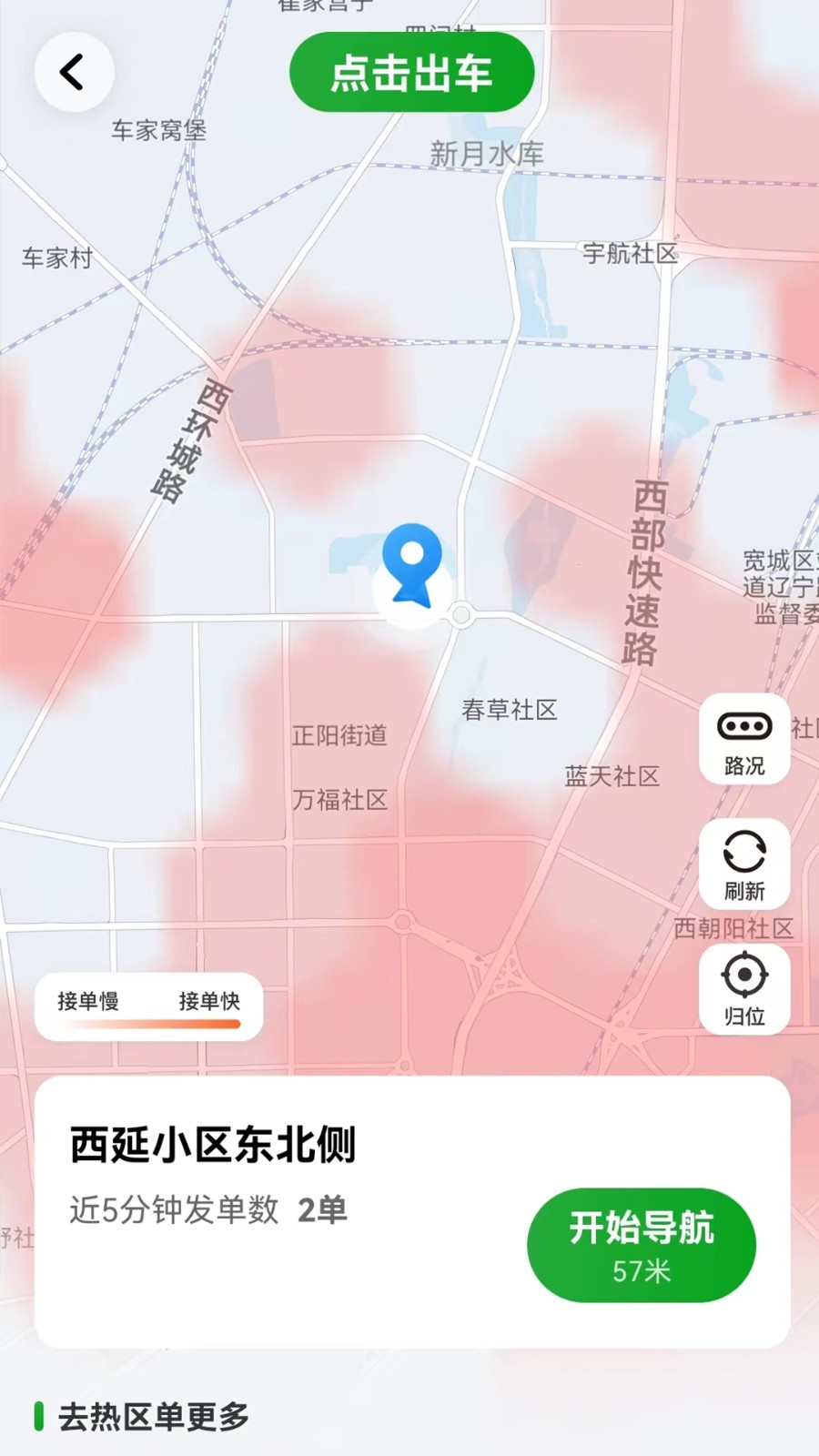819x1456 pixels.
Task: Recenter the map with 归位
Action: tap(743, 988)
